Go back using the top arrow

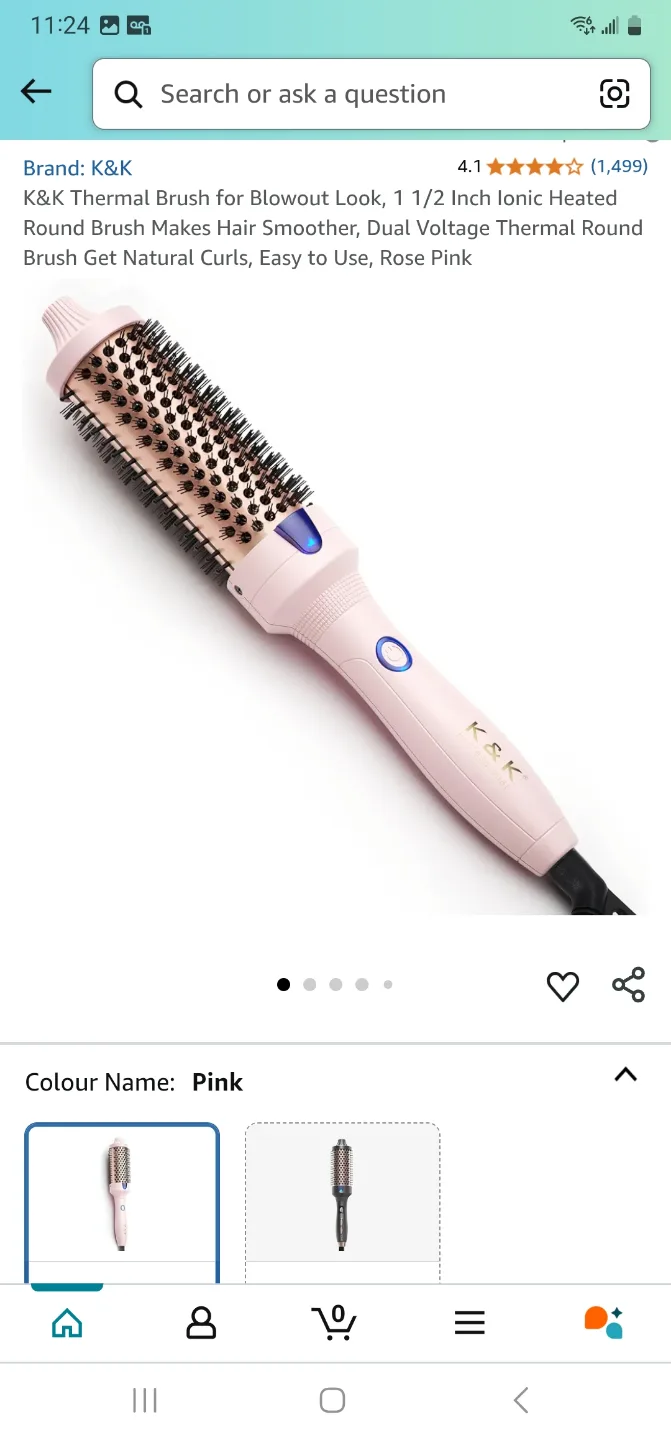[36, 93]
